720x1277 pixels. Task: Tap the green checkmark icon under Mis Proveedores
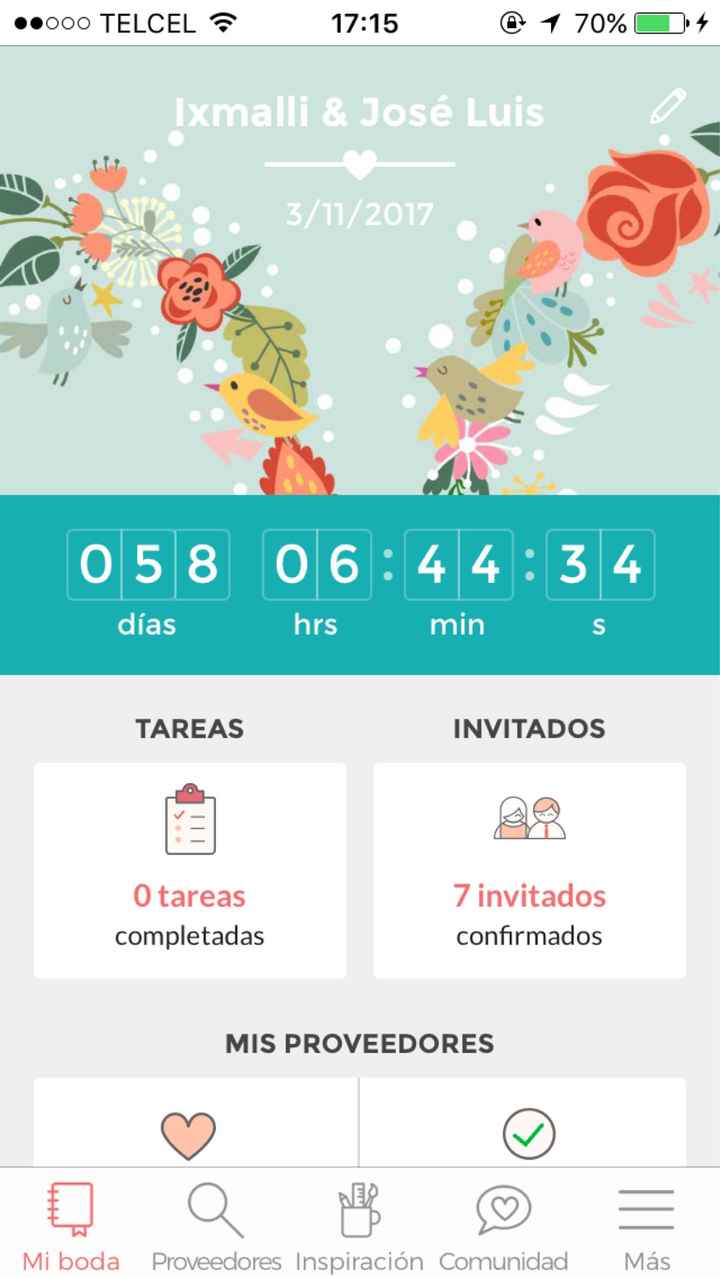529,1131
